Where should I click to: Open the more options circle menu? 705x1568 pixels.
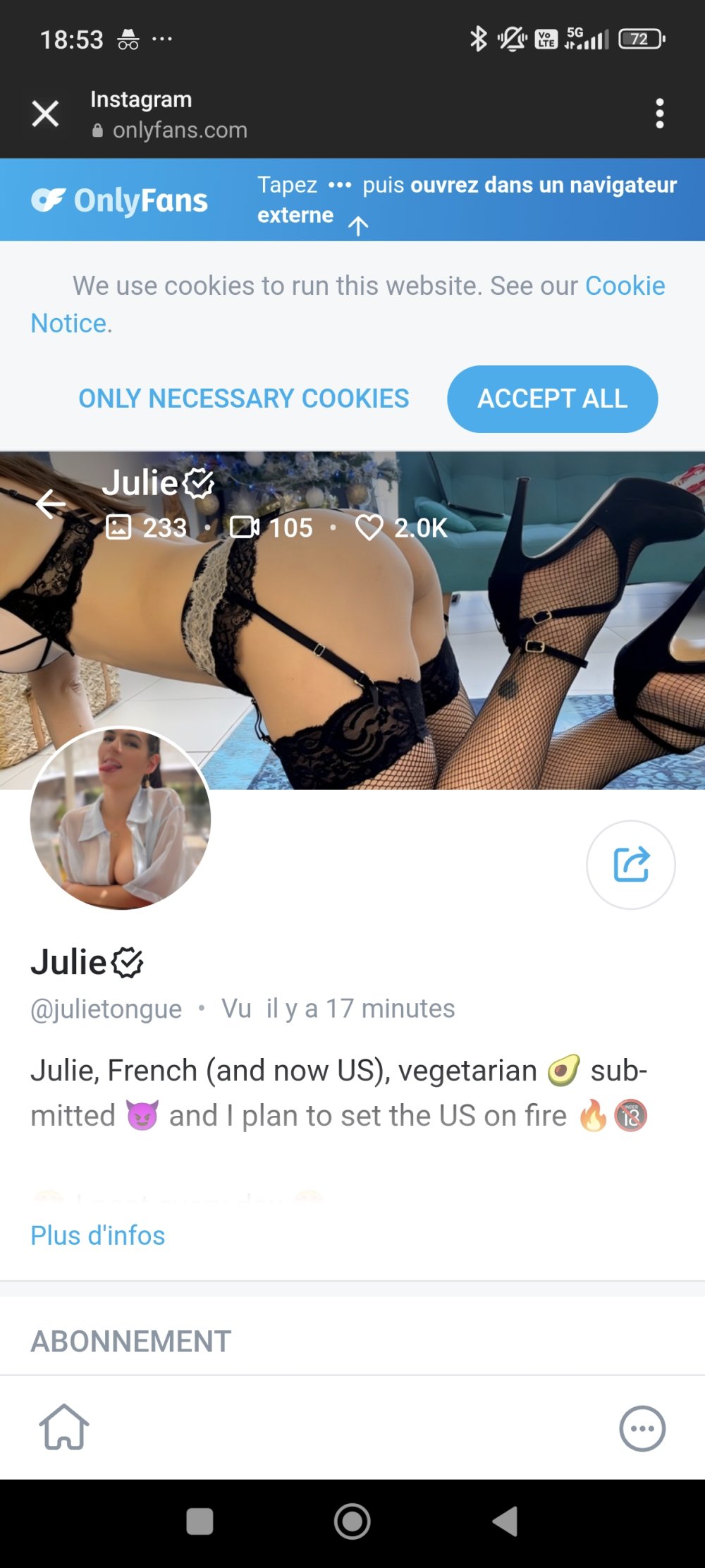tap(642, 1428)
